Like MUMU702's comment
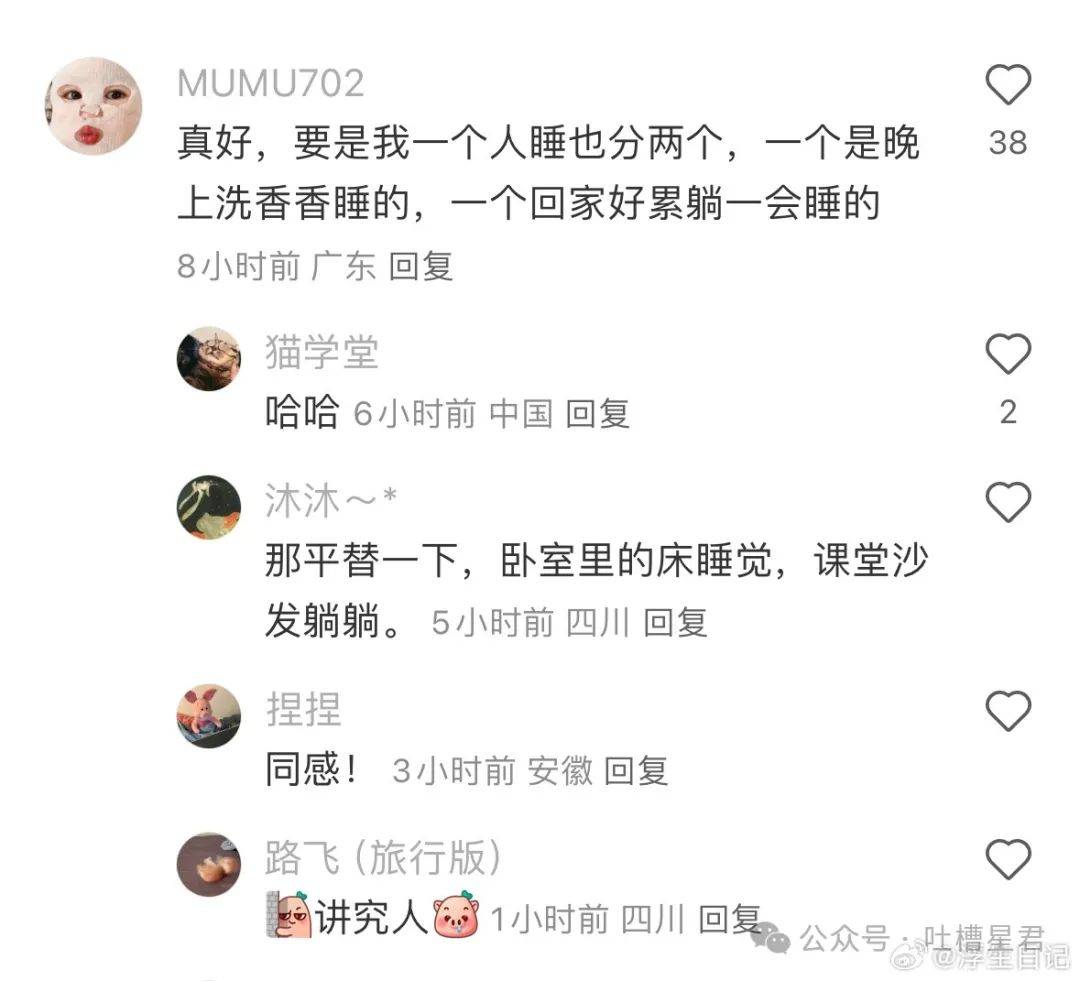Viewport: 1080px width, 981px height. click(1008, 85)
